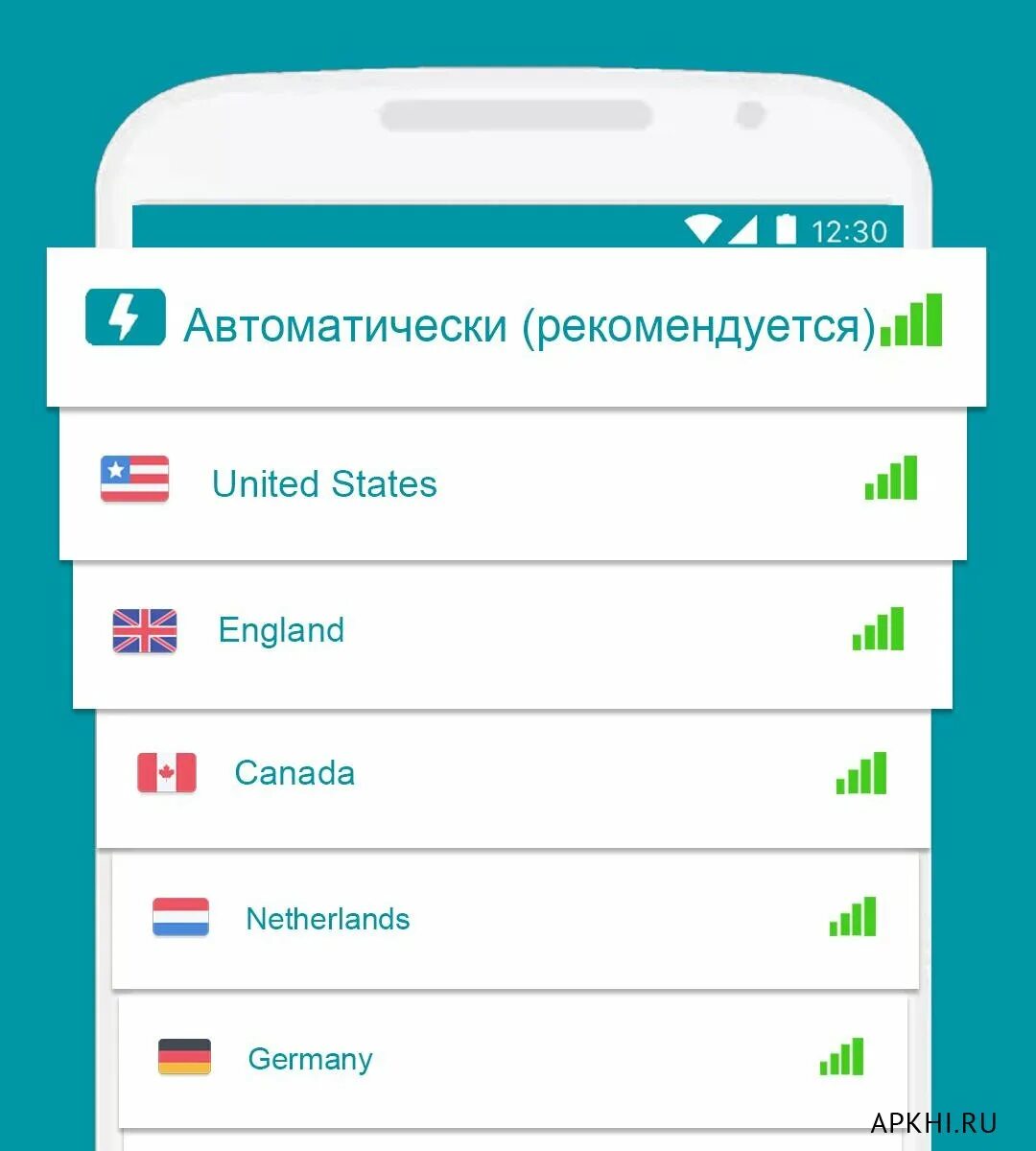Select the Netherlands flag icon
Viewport: 1036px width, 1151px height.
point(178,918)
